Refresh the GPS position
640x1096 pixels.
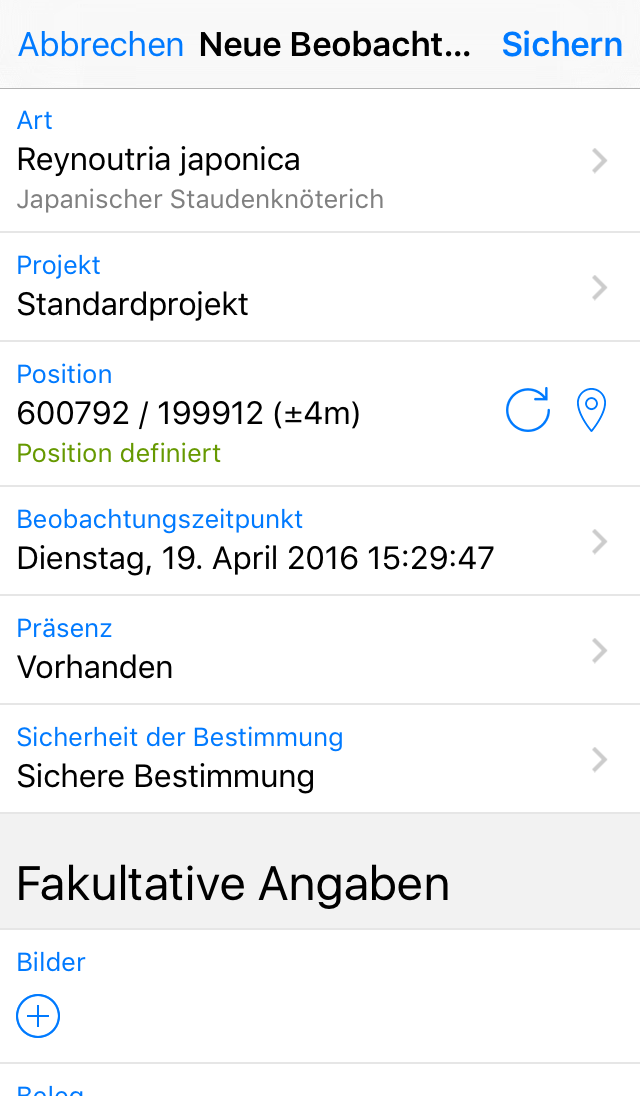pyautogui.click(x=528, y=411)
